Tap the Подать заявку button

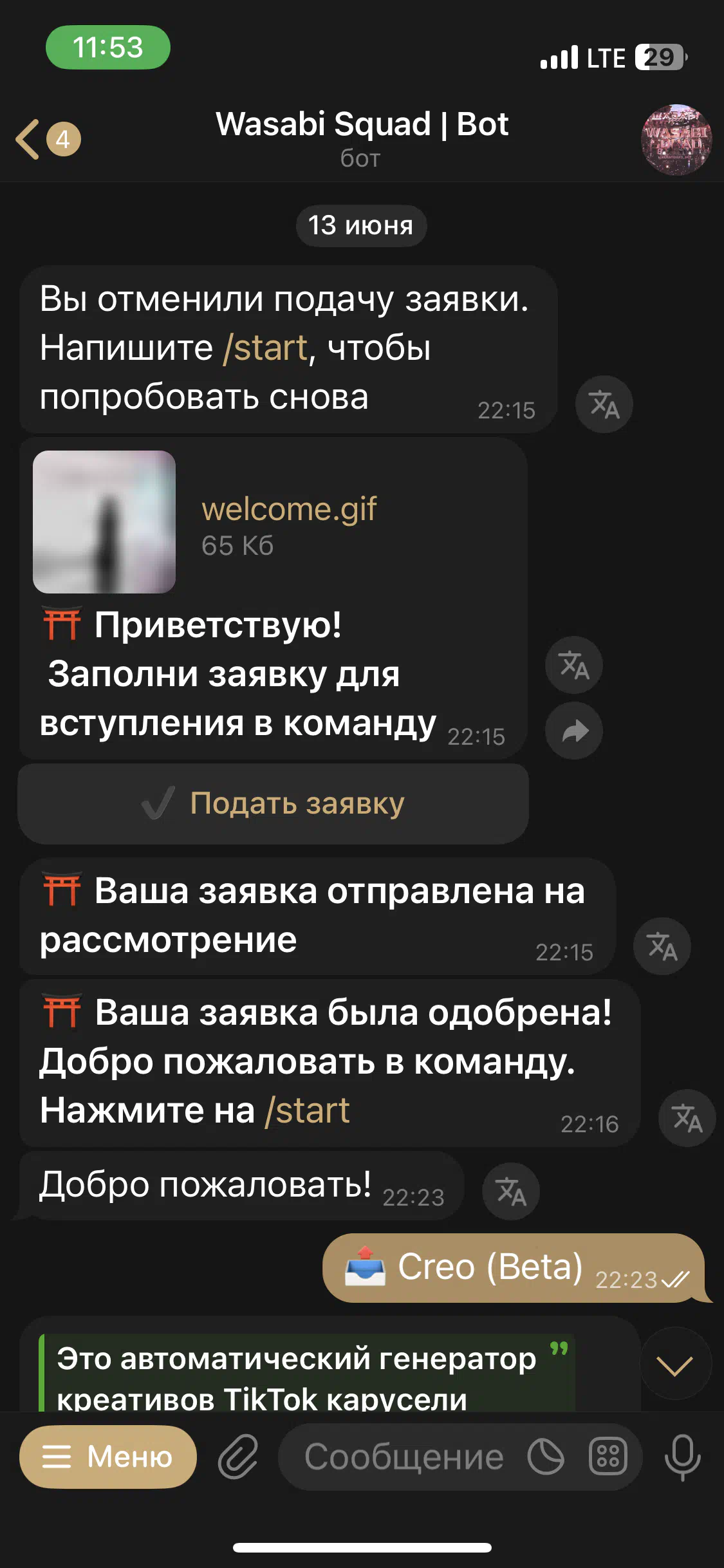click(x=273, y=803)
